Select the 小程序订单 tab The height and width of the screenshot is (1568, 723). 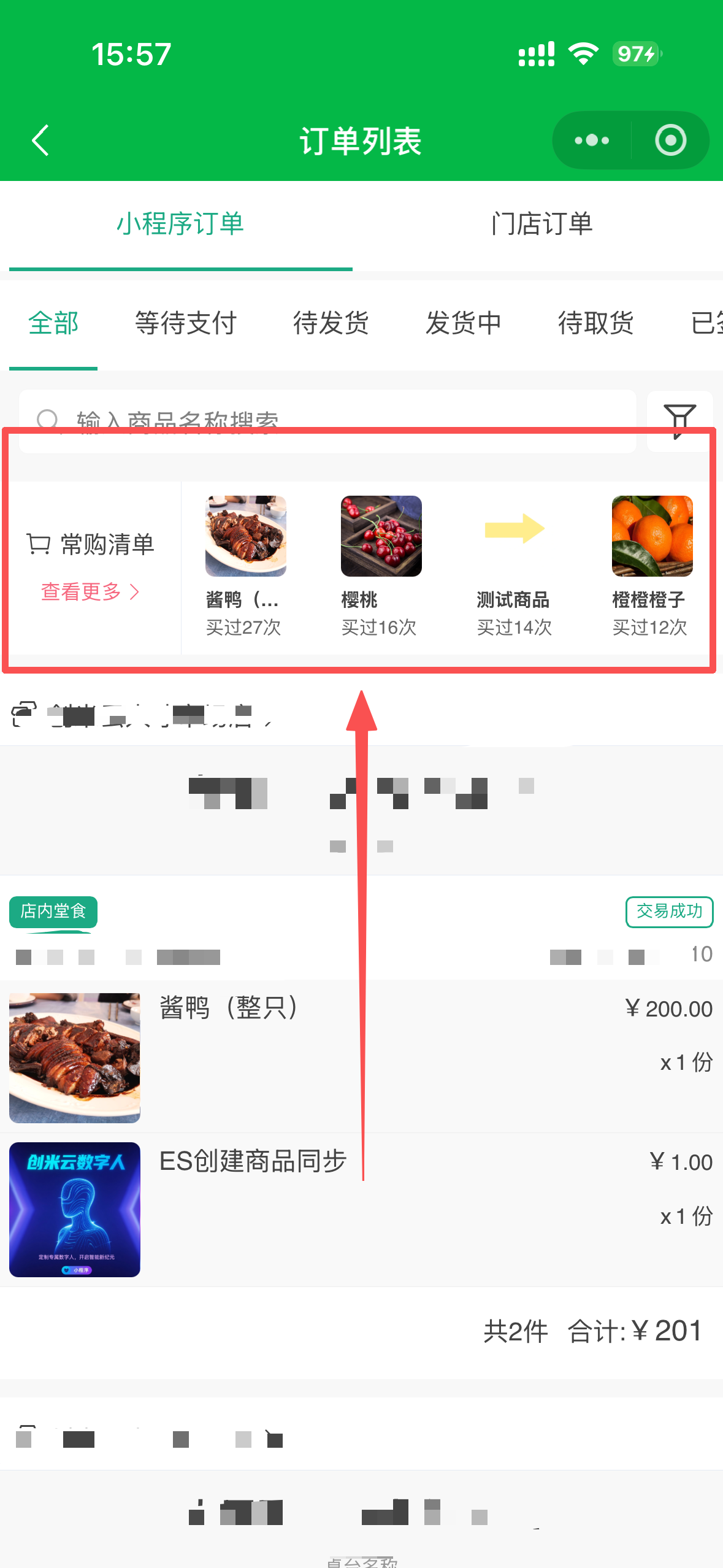coord(180,224)
